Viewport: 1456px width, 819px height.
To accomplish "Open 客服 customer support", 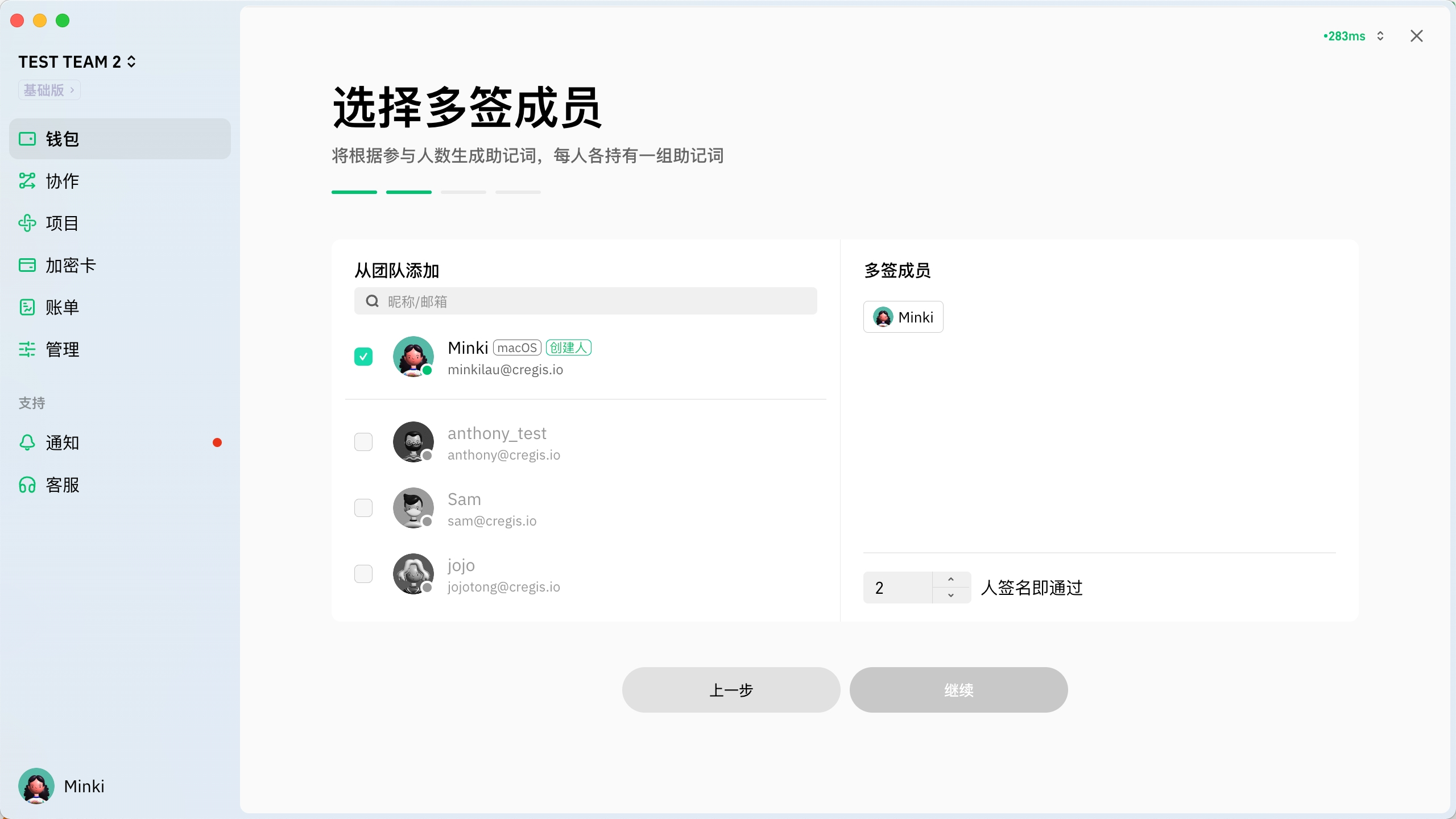I will coord(63,485).
